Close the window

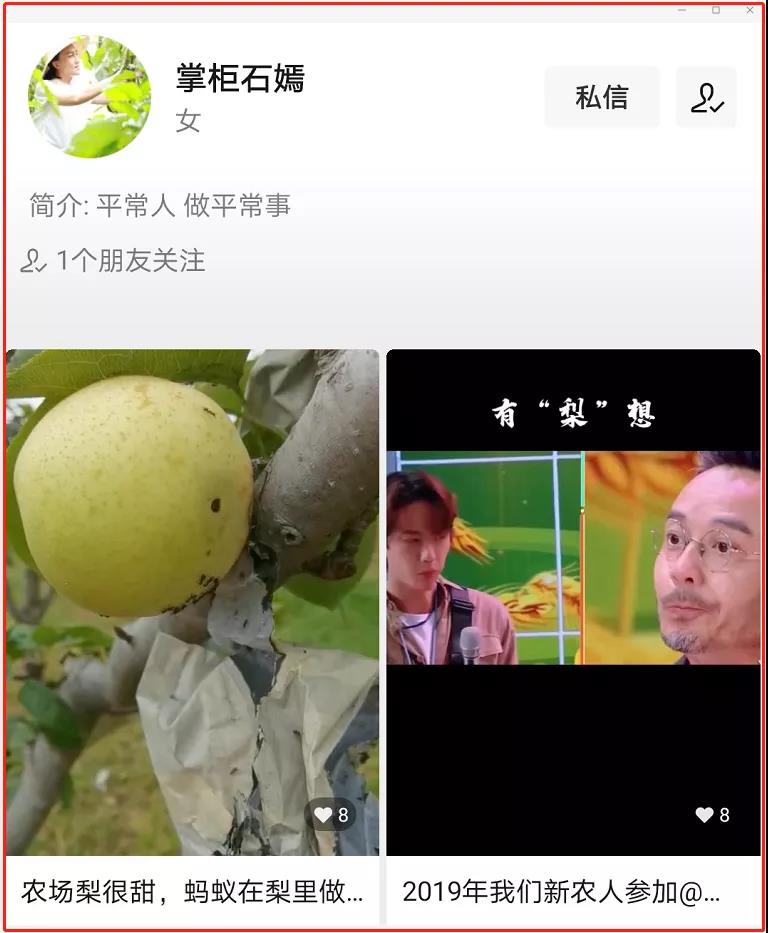point(750,10)
